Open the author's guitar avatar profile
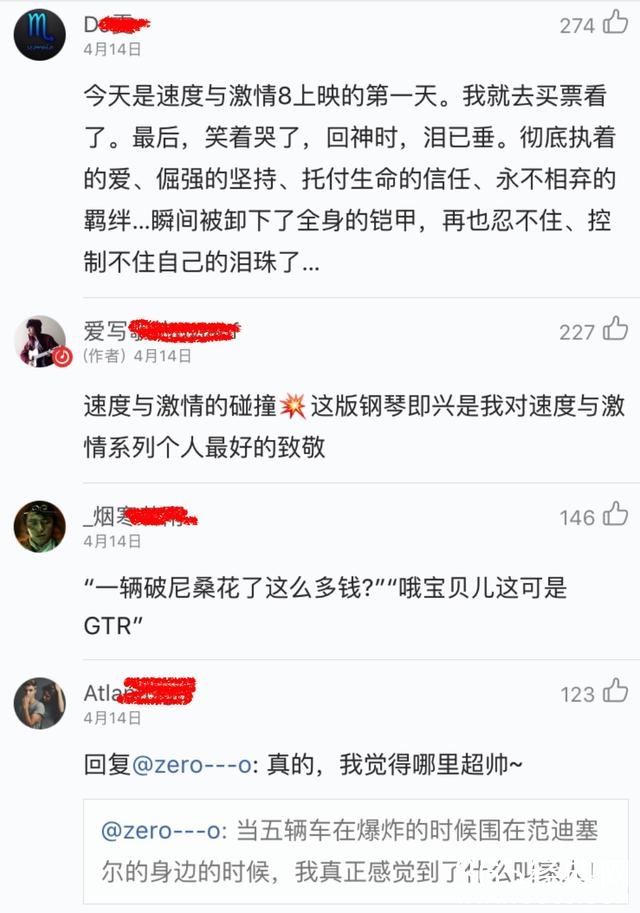Screen dimensions: 640x913 click(40, 342)
